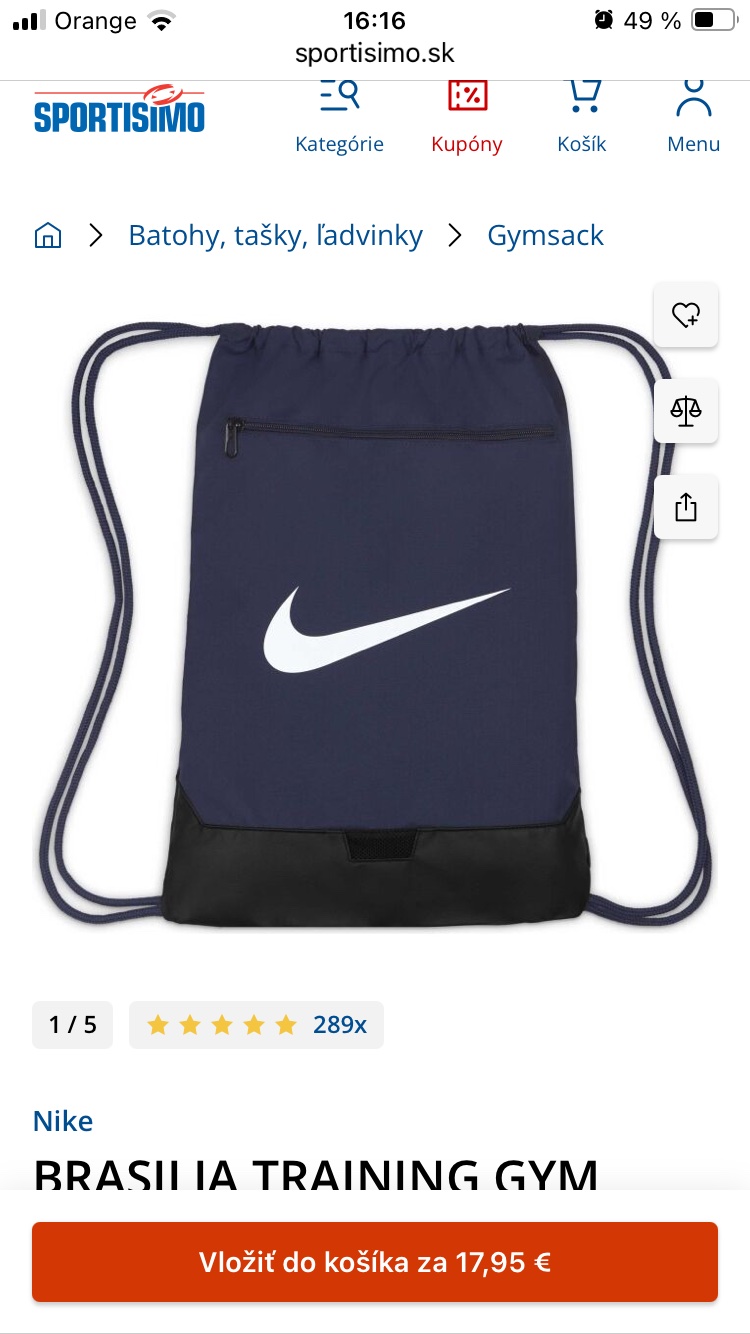Open the Sportisimo home page logo
Viewport: 750px width, 1334px height.
pyautogui.click(x=119, y=112)
